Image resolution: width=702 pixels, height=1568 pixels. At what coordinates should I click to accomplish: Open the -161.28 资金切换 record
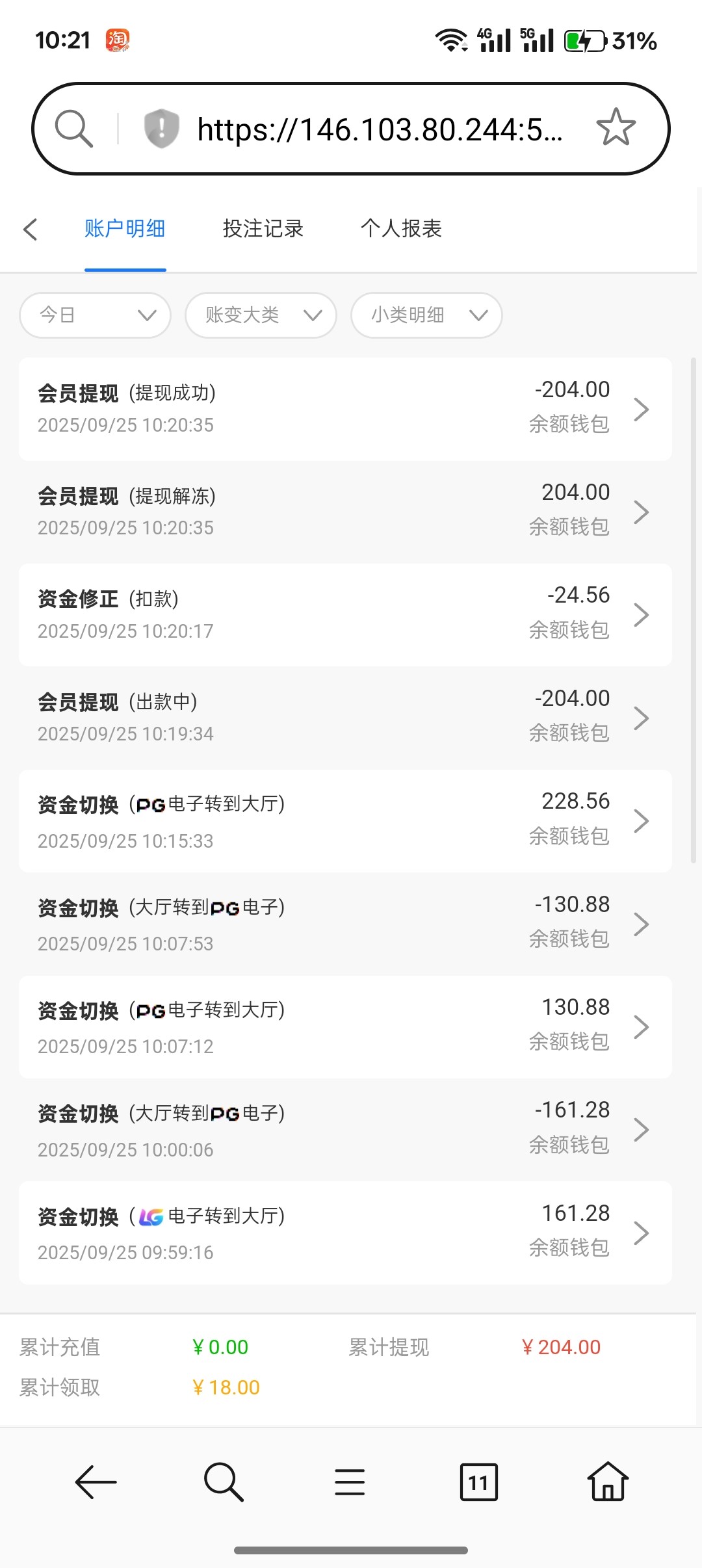[344, 1130]
